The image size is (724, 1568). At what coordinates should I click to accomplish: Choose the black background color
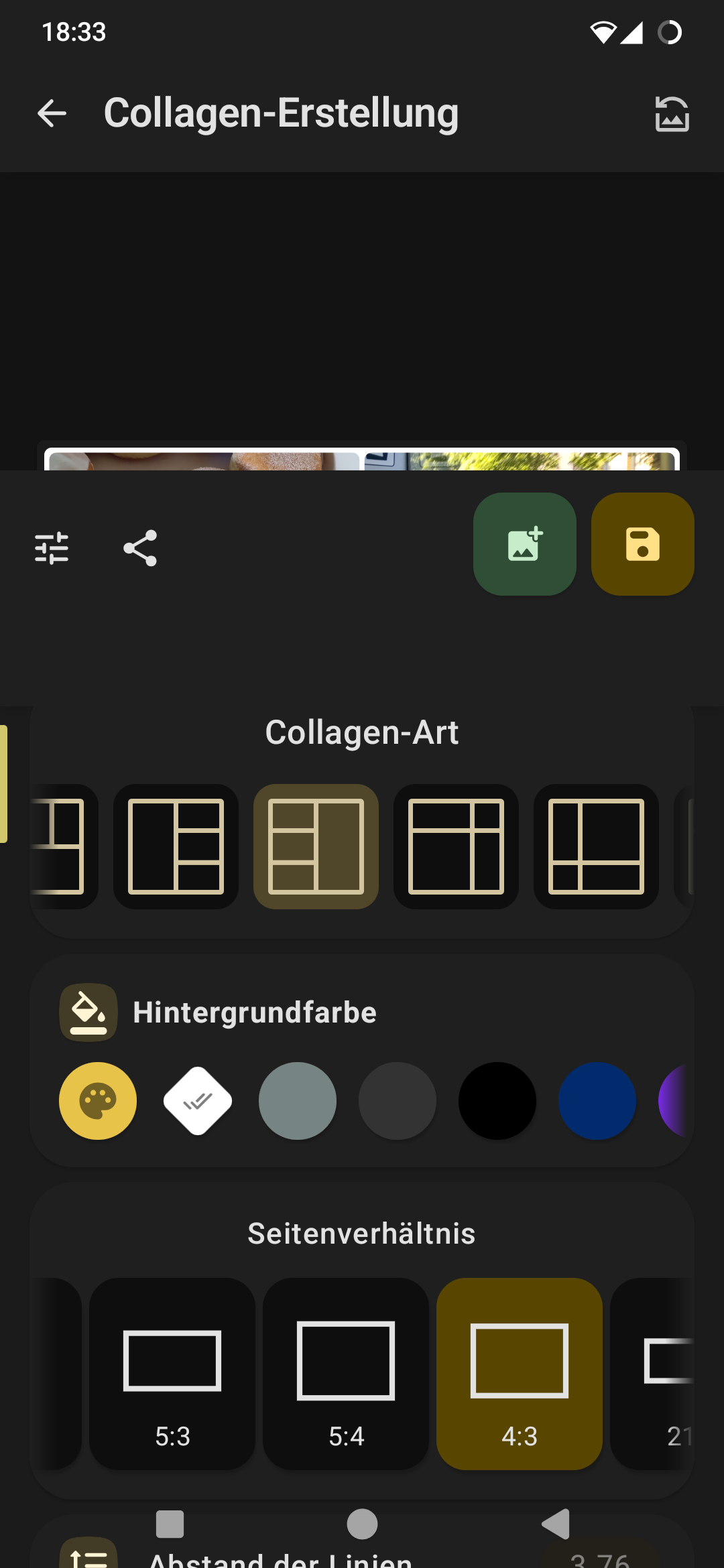coord(497,1101)
